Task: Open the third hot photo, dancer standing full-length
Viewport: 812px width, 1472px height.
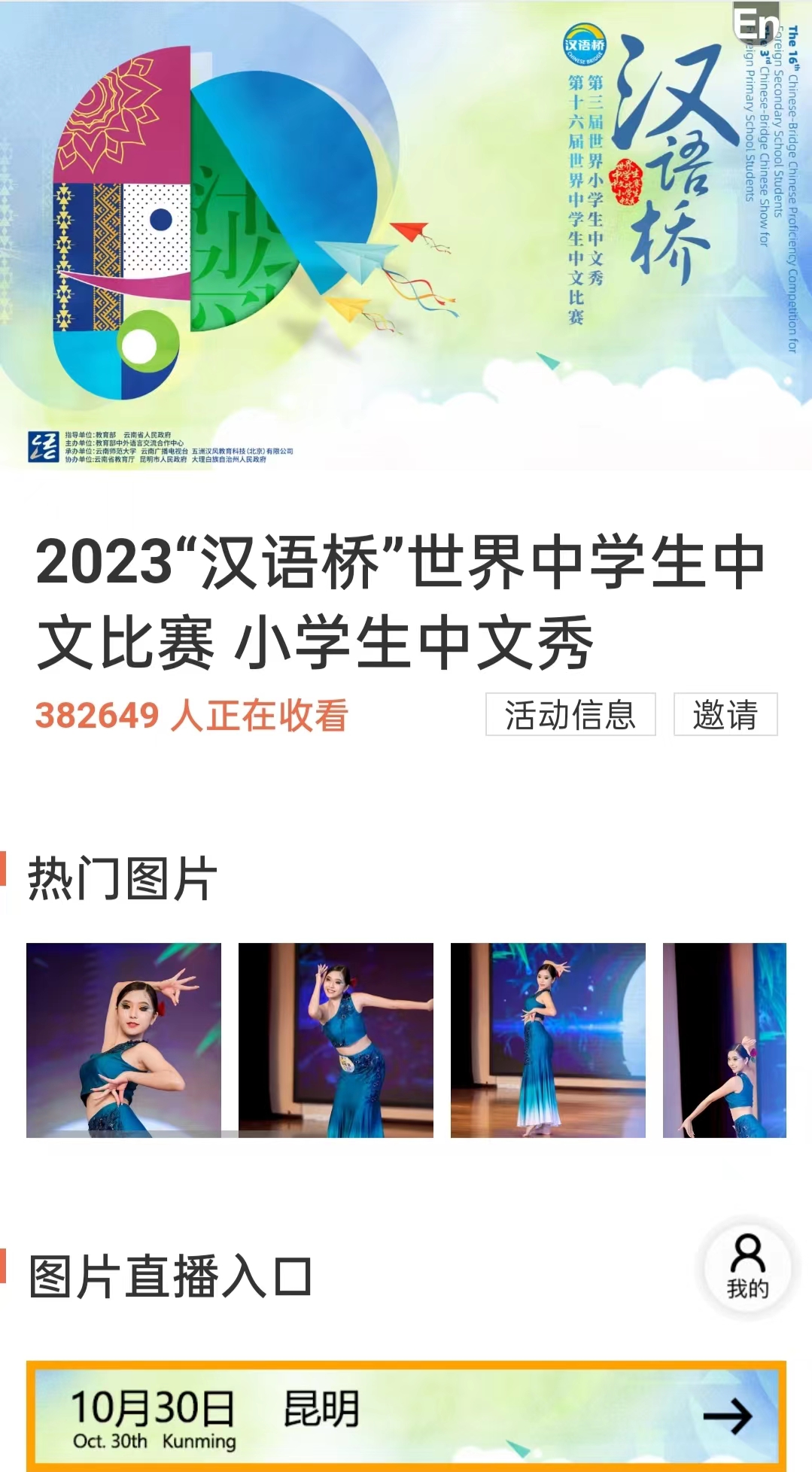Action: [x=548, y=1040]
